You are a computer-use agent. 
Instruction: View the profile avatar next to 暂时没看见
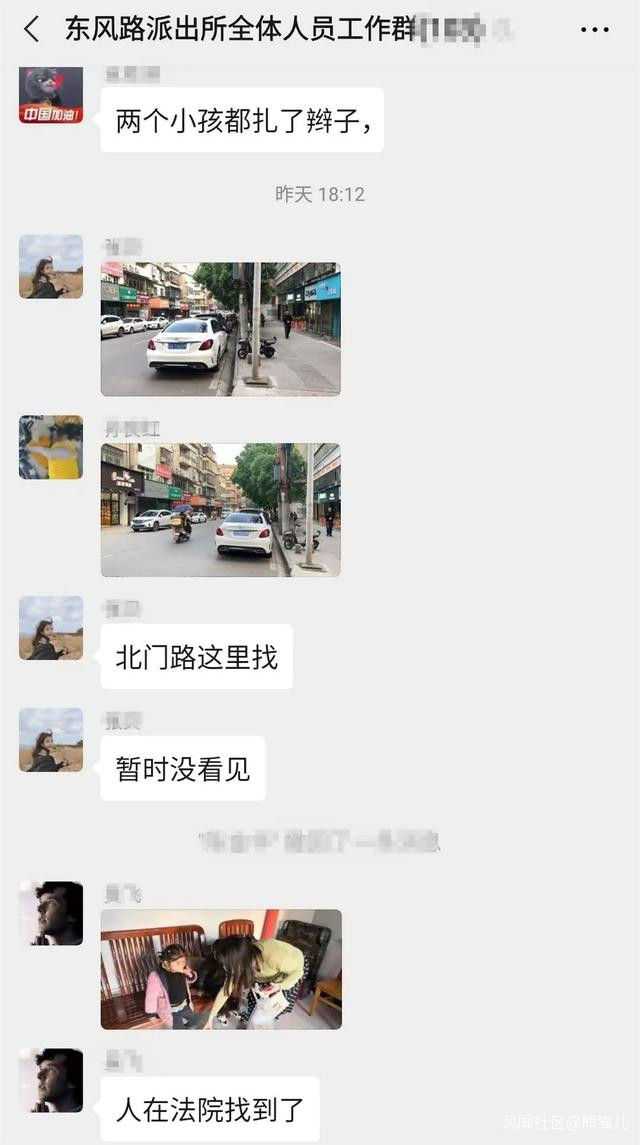[x=51, y=740]
